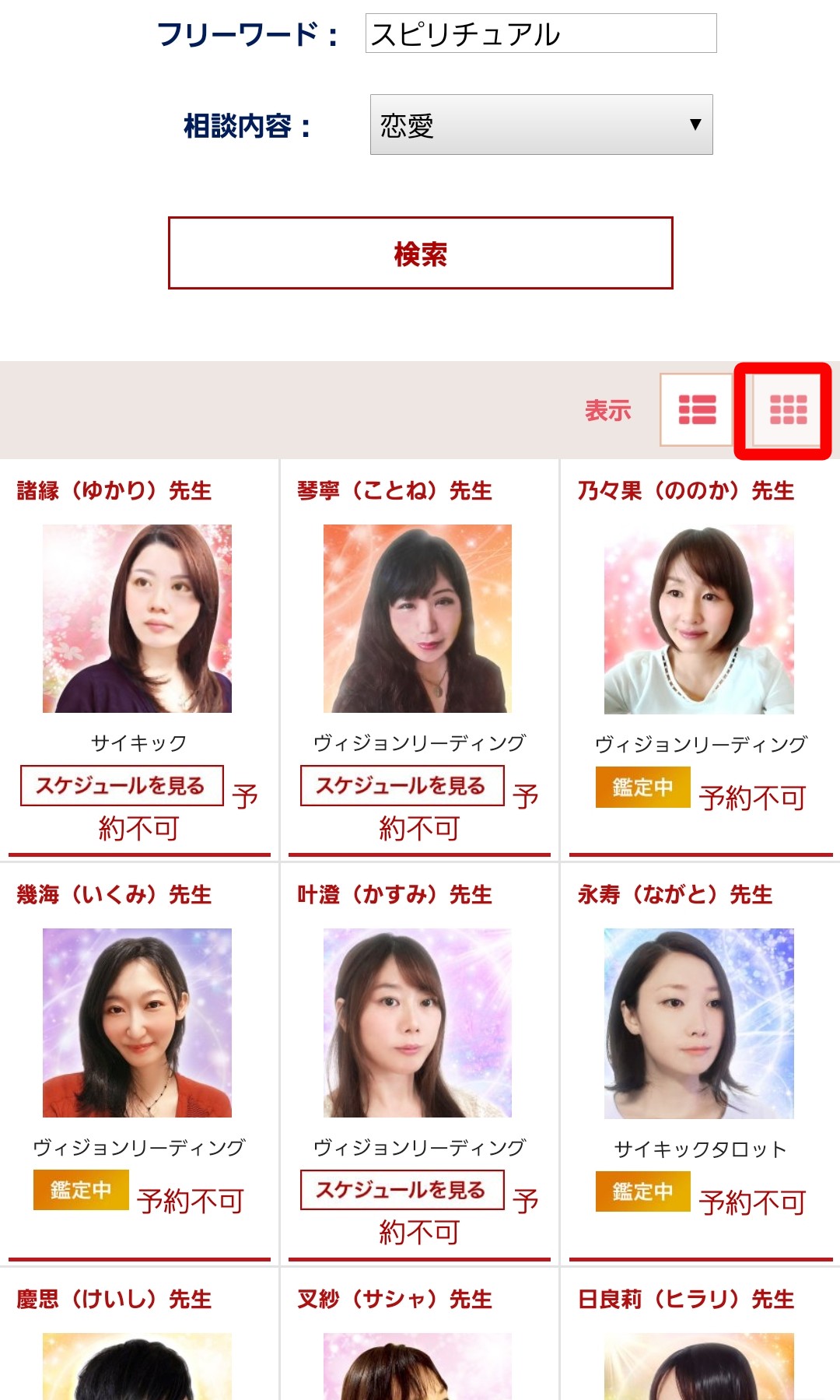Image resolution: width=840 pixels, height=1400 pixels.
Task: Open 叉紗（サシャ）先生's name link
Action: (x=394, y=1299)
